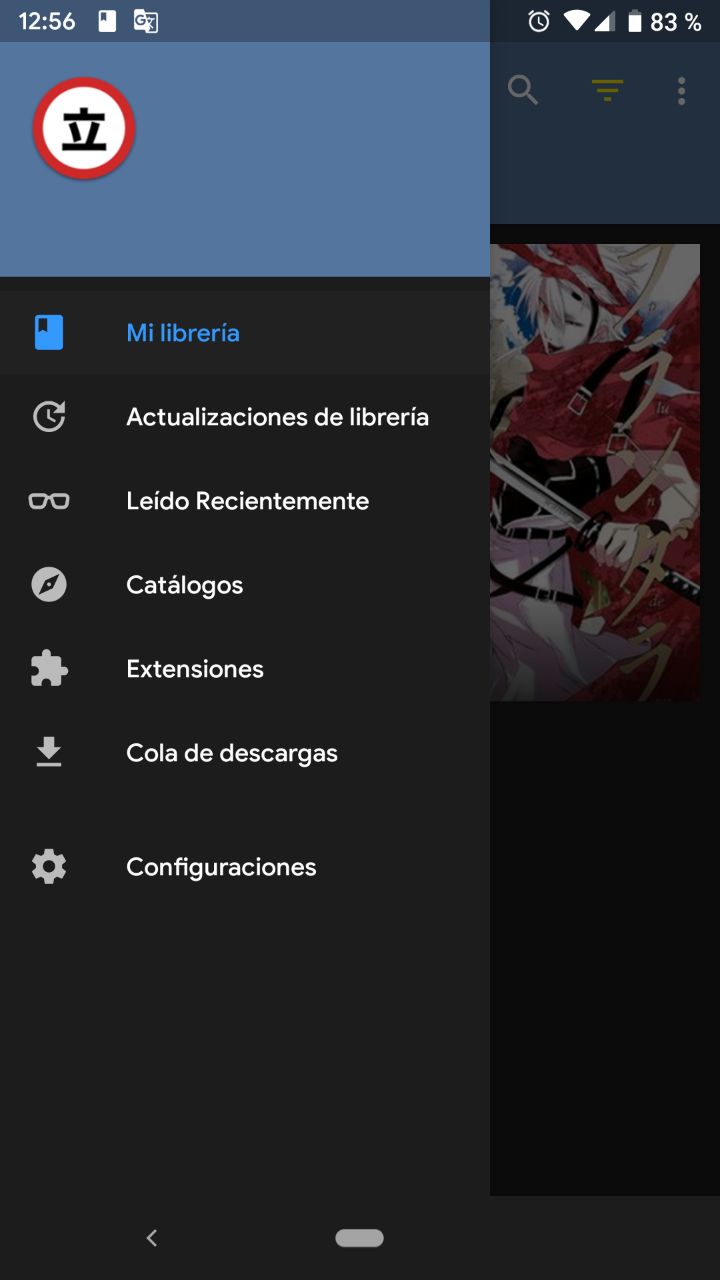Tap the search magnifier icon
This screenshot has height=1280, width=720.
click(x=523, y=91)
